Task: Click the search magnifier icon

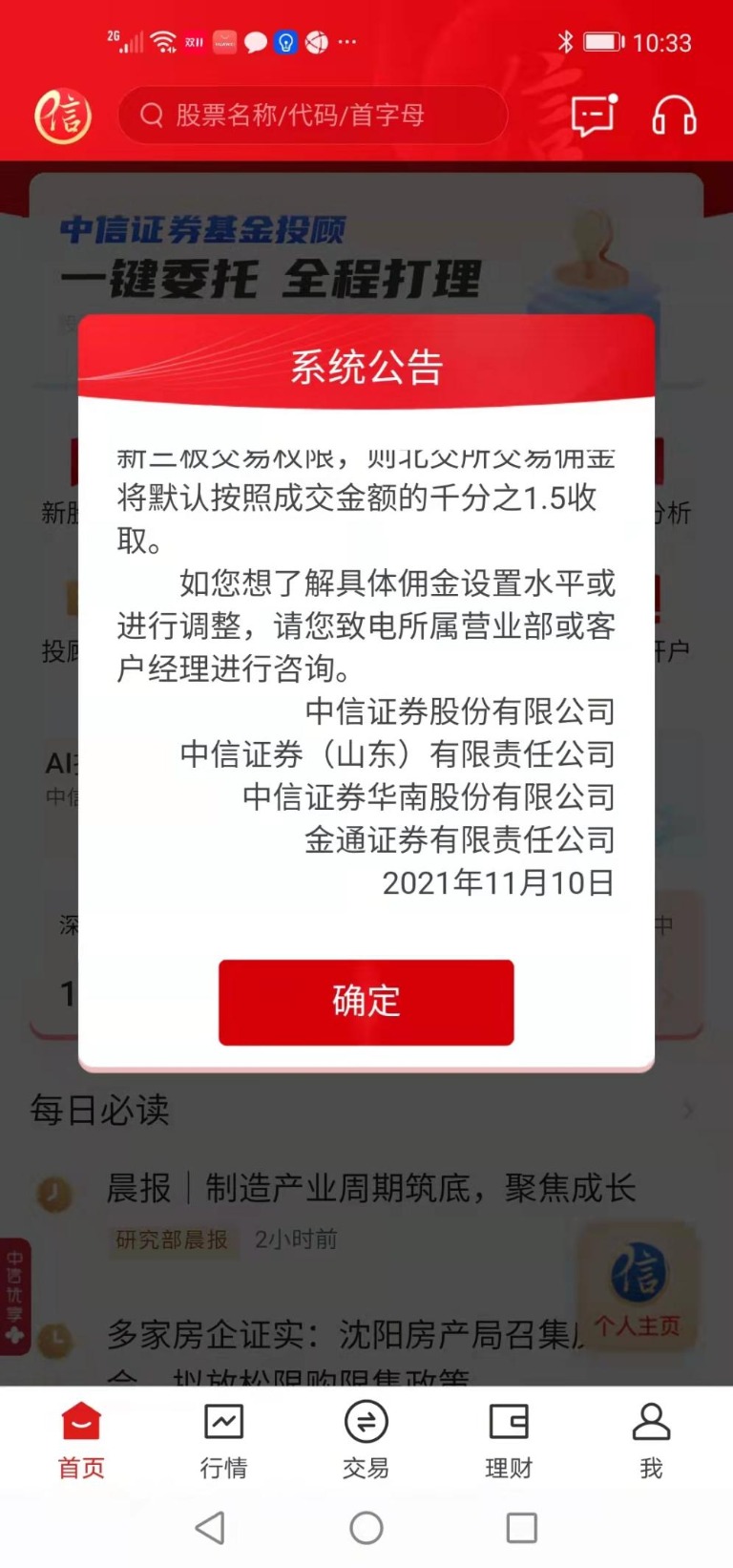Action: click(151, 116)
